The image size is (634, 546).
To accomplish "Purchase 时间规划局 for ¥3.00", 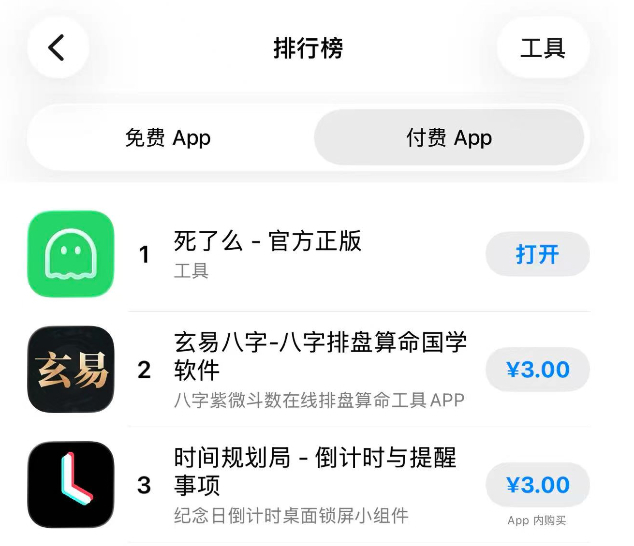I will [x=537, y=485].
